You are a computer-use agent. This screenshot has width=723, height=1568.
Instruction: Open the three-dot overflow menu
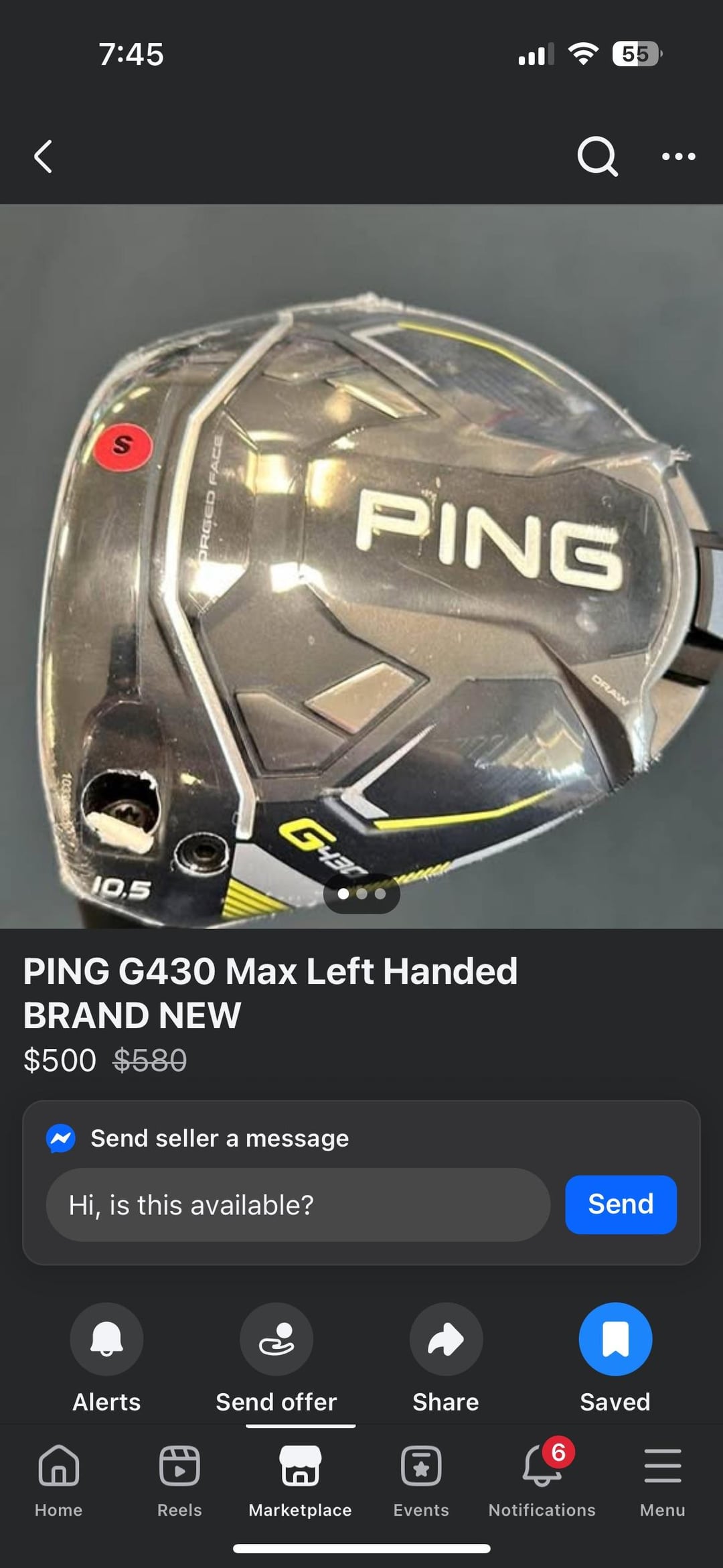[x=678, y=157]
